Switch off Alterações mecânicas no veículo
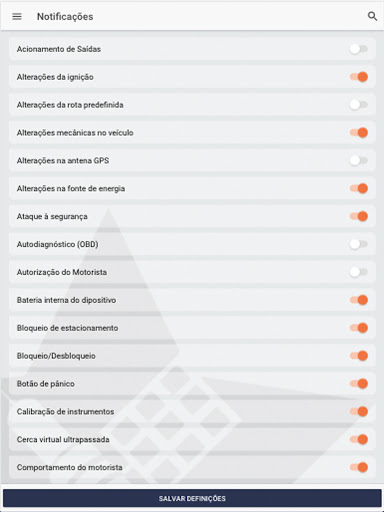The height and width of the screenshot is (512, 384). [x=359, y=133]
